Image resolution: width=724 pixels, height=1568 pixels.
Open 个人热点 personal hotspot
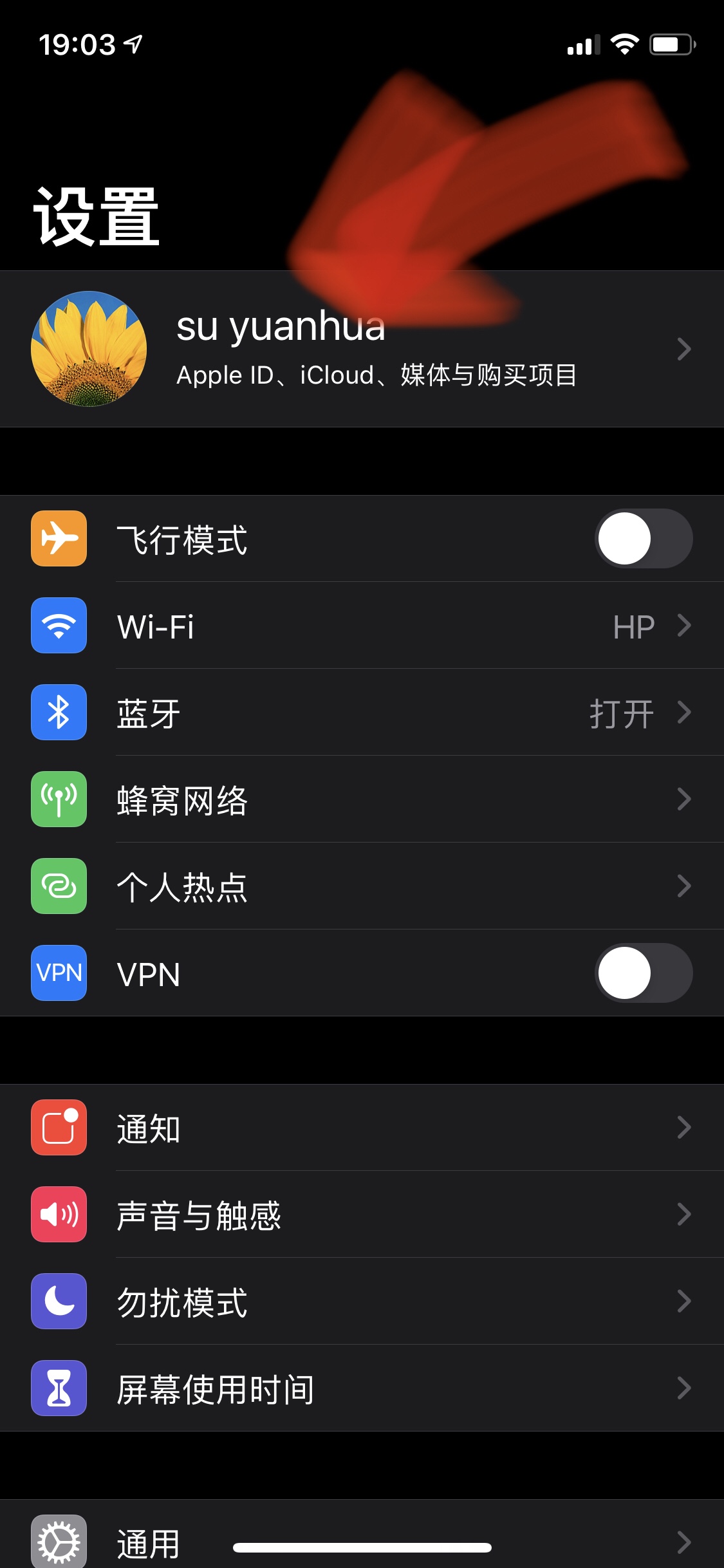tap(362, 886)
